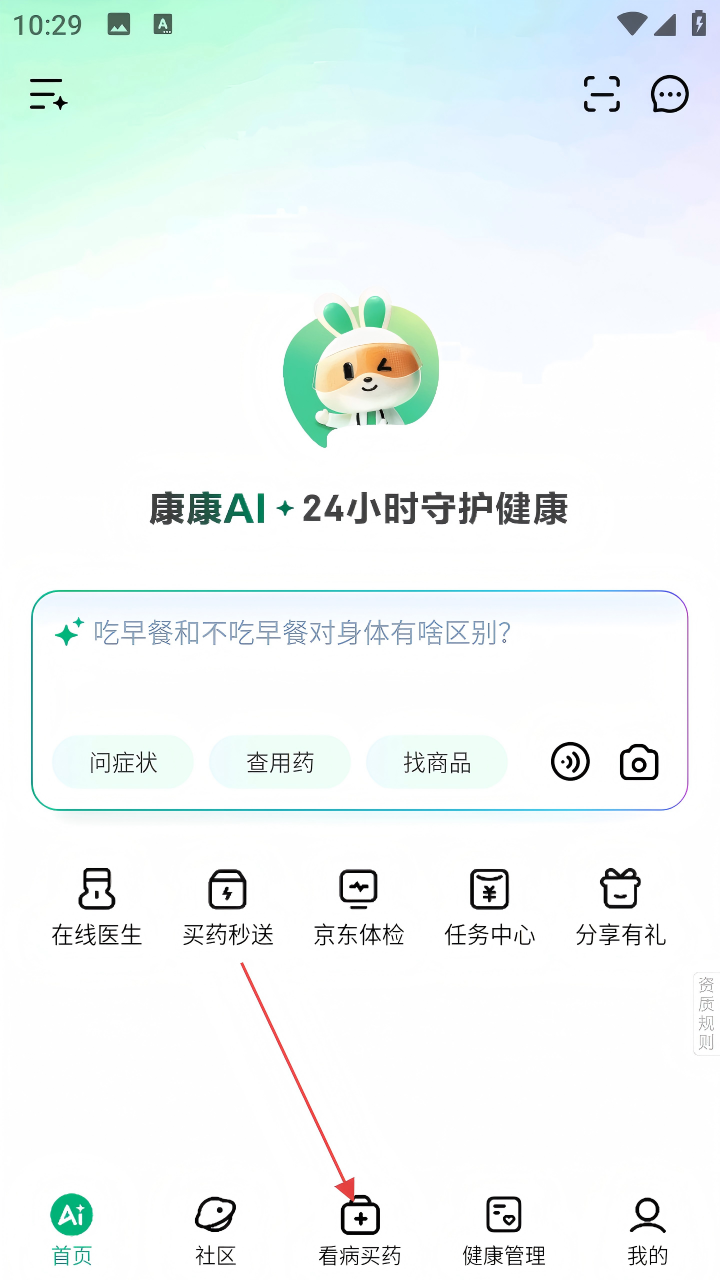Open 任务中心
This screenshot has width=720, height=1280.
[x=490, y=907]
